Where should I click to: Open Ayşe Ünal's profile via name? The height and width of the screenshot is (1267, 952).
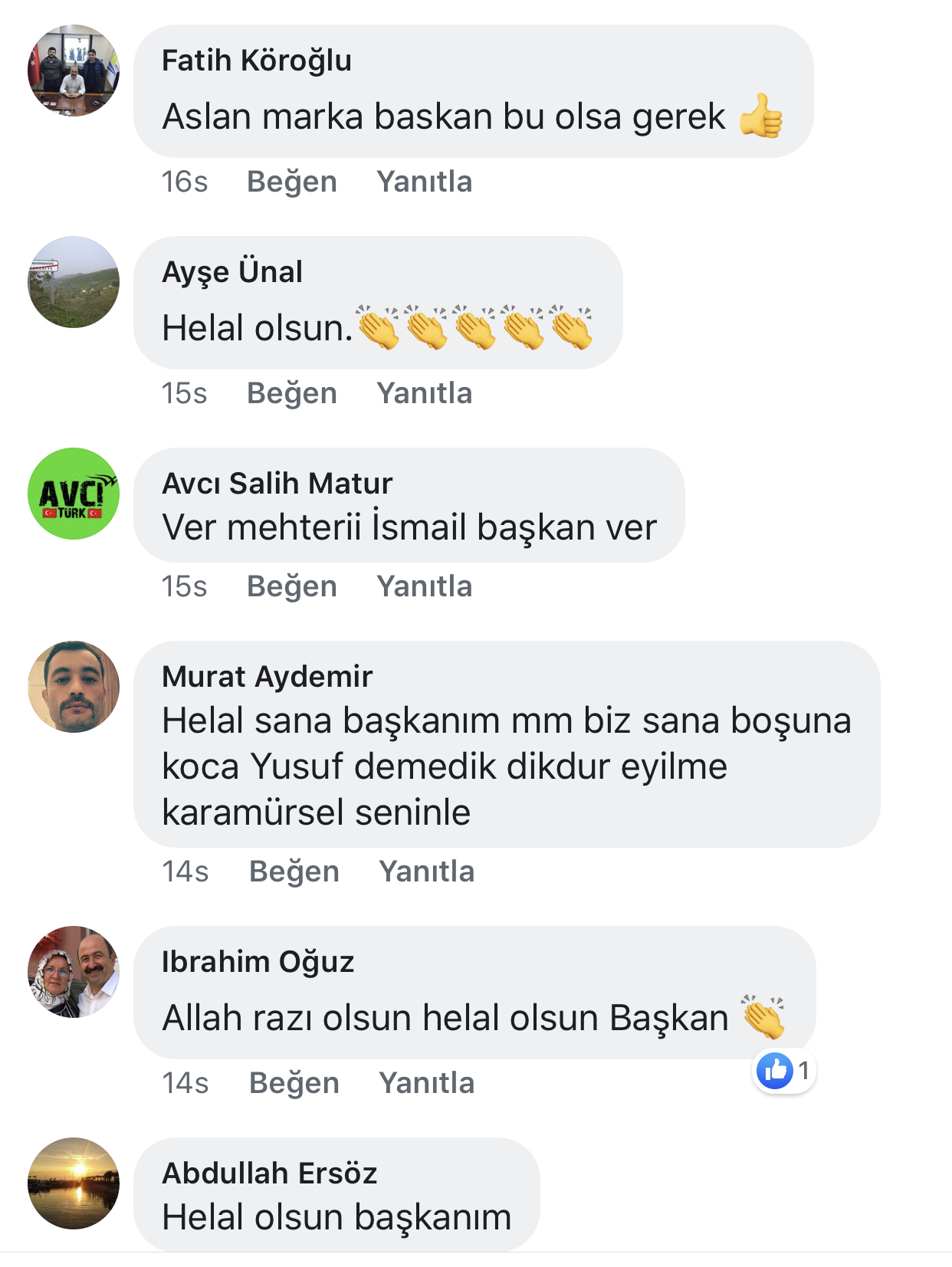pyautogui.click(x=232, y=272)
